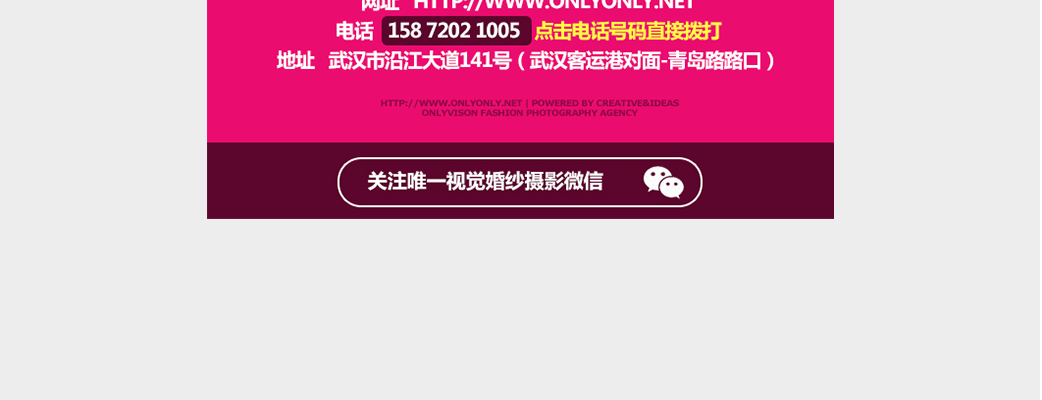
Task: Follow 唯一视觉婚纱摄影 on WeChat
Action: pyautogui.click(x=519, y=182)
